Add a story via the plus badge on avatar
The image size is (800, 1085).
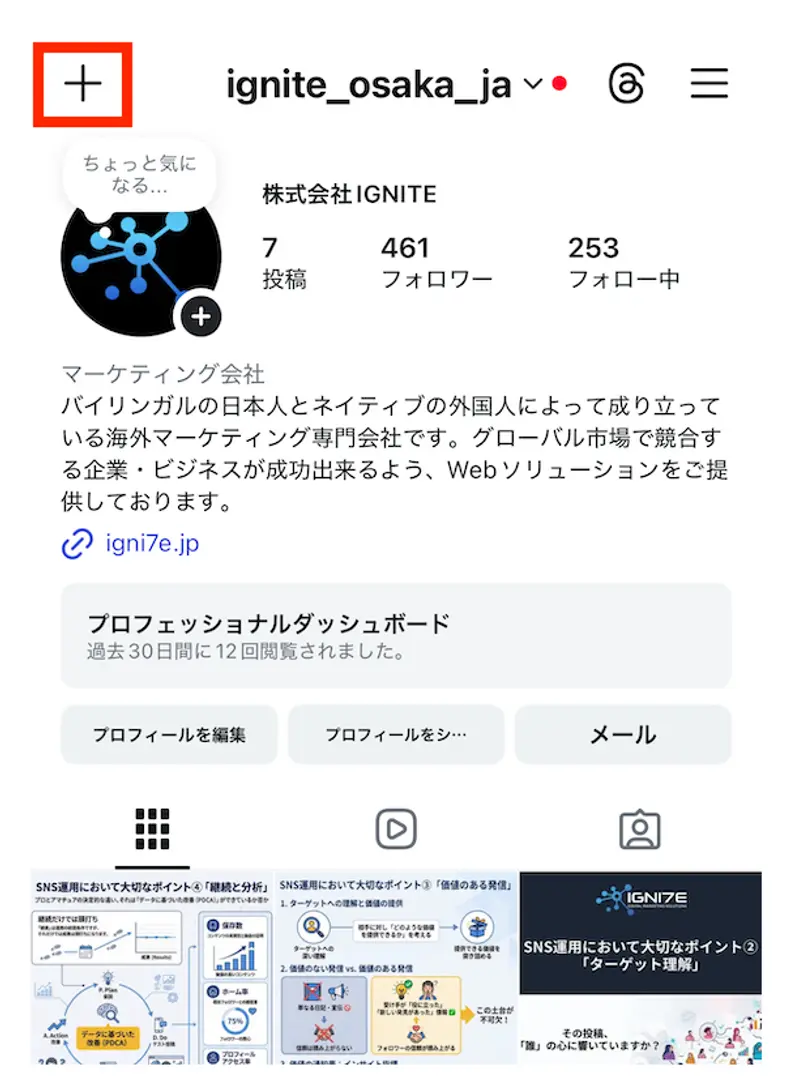point(201,315)
